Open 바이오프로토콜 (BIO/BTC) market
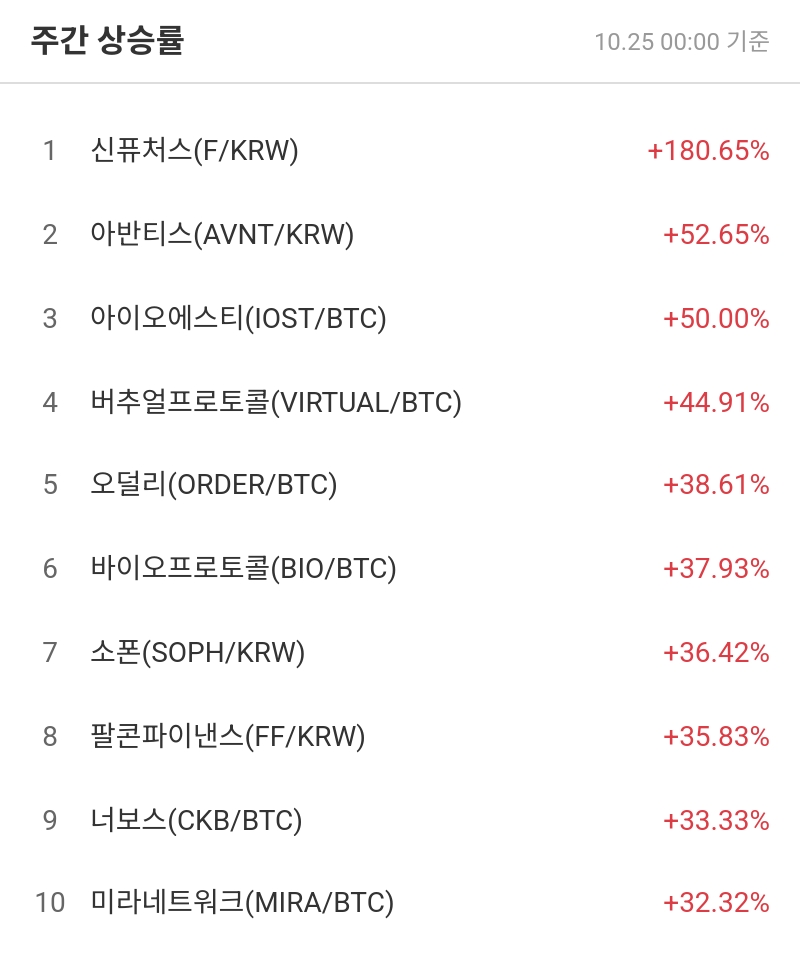Viewport: 800px width, 970px height. point(243,569)
